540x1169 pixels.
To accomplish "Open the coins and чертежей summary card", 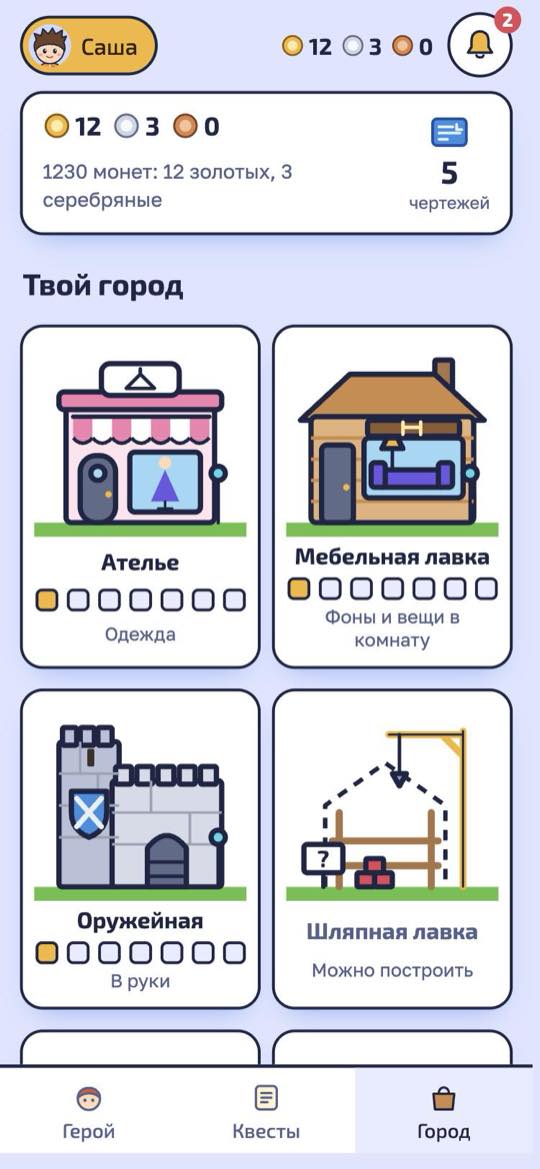I will coord(266,163).
